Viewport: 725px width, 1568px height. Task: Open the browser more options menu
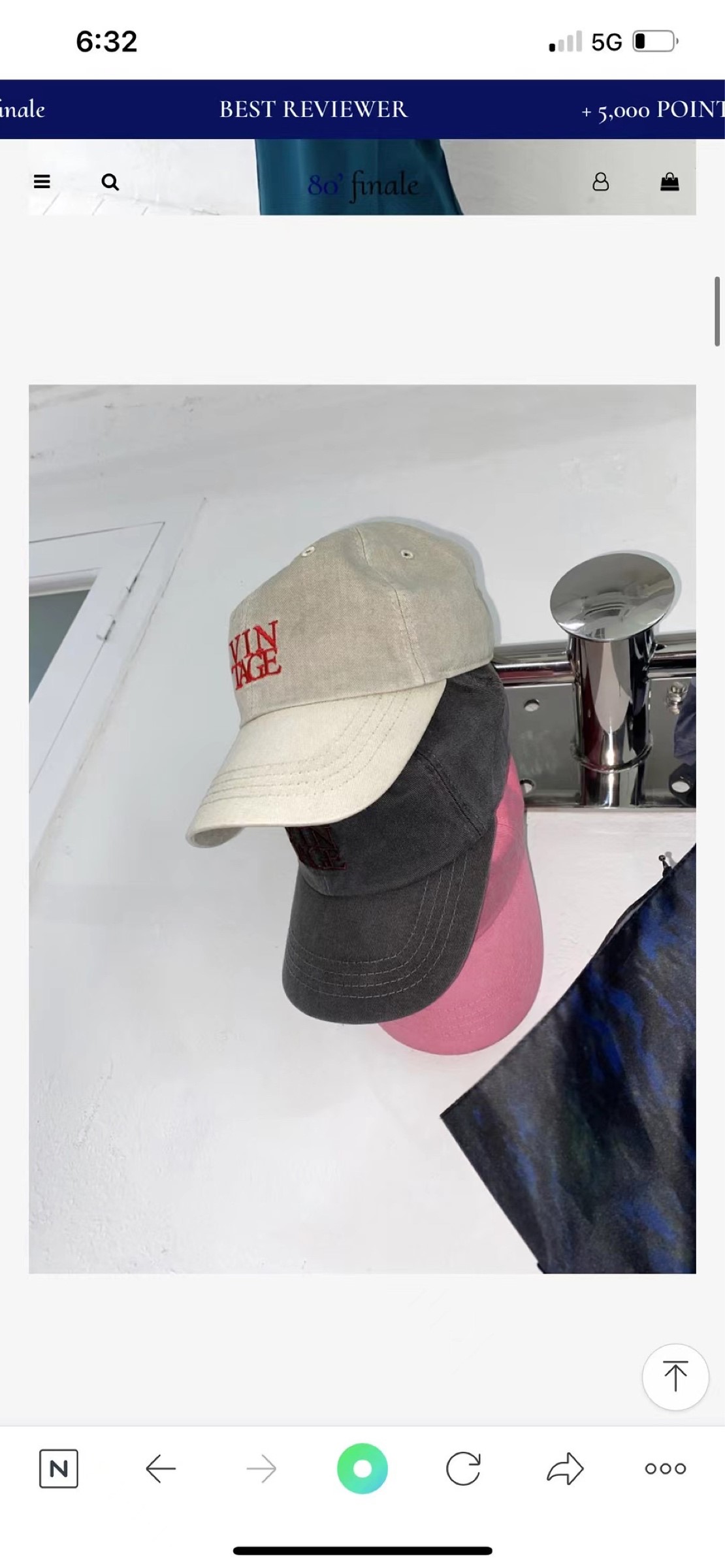pos(665,1469)
